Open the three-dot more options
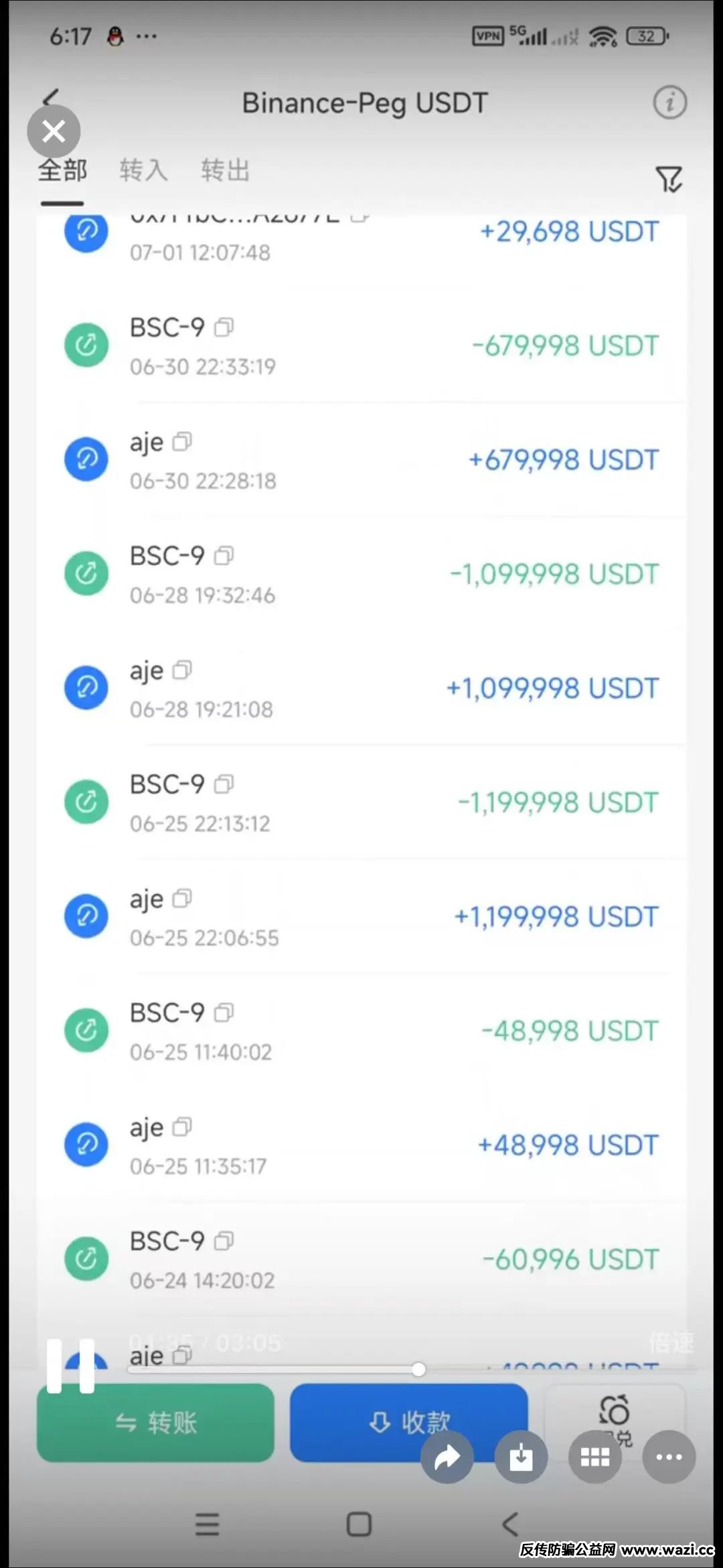This screenshot has height=1568, width=723. tap(669, 1457)
